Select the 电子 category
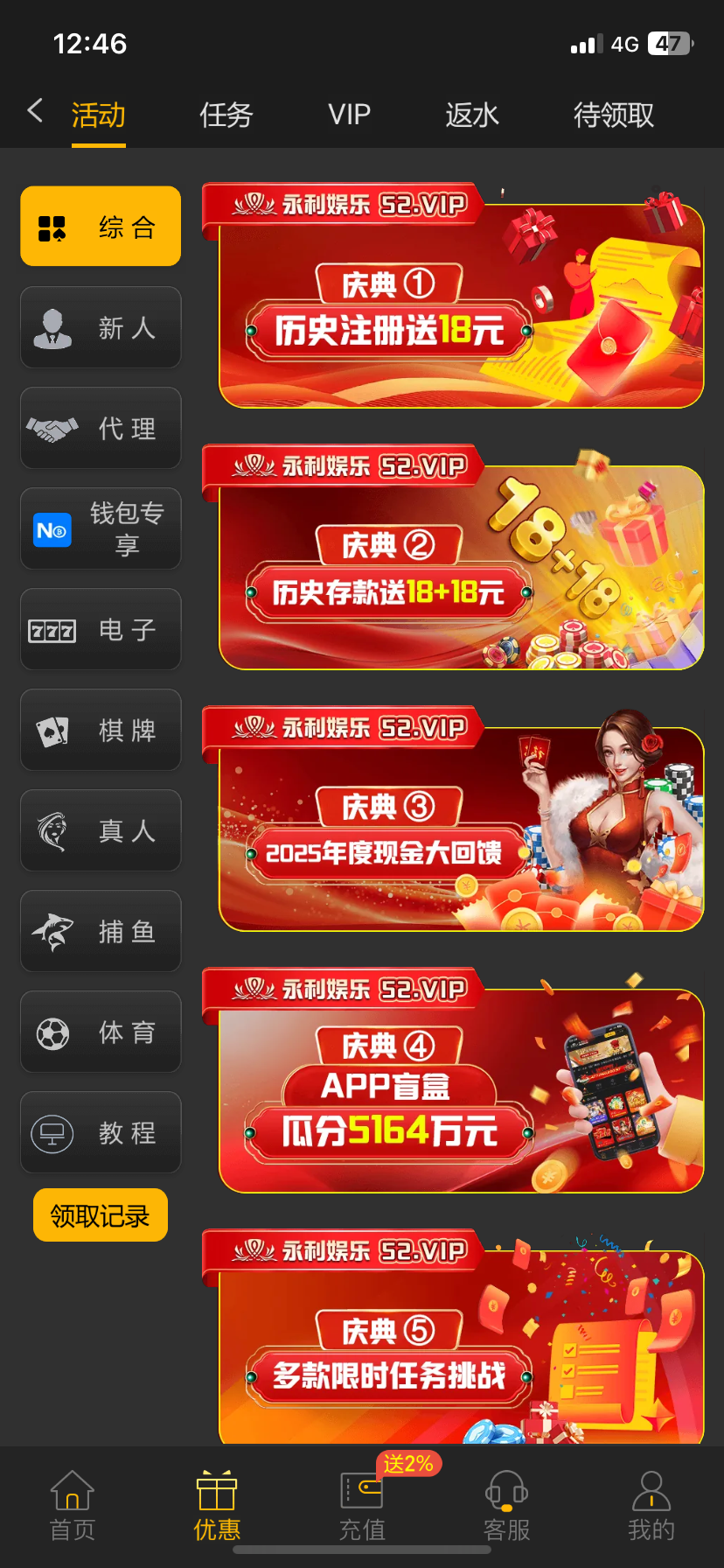 [x=101, y=629]
